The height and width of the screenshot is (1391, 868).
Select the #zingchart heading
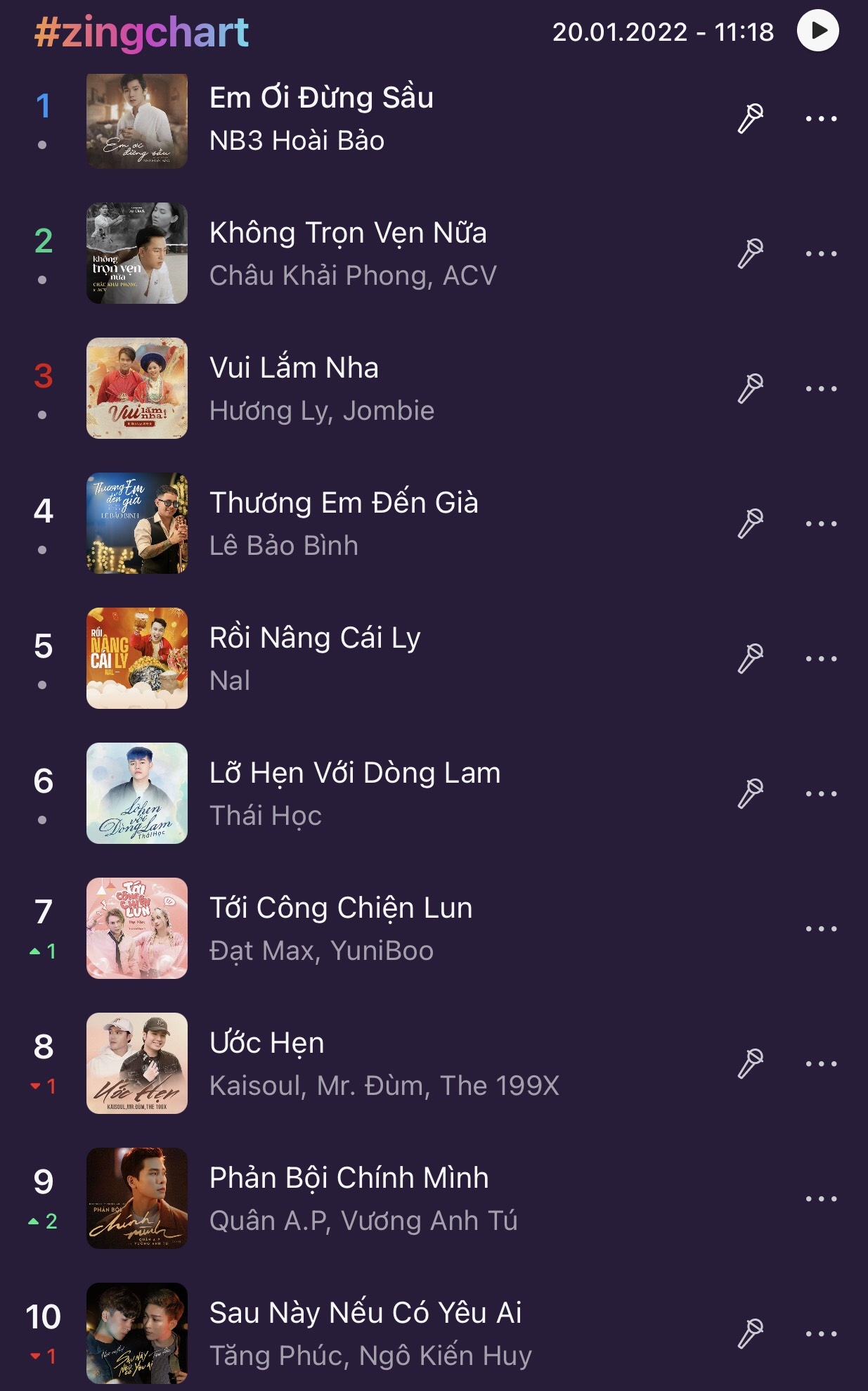click(141, 31)
